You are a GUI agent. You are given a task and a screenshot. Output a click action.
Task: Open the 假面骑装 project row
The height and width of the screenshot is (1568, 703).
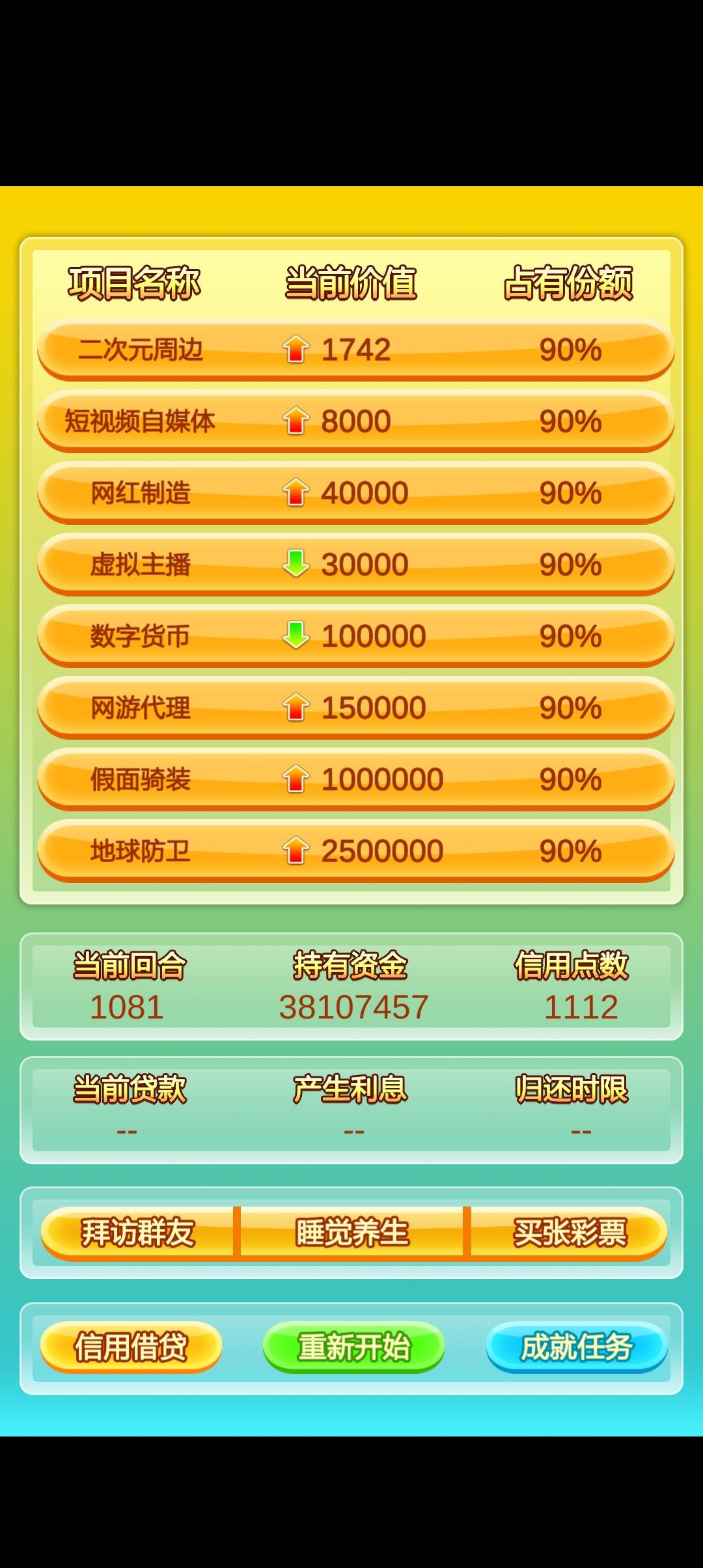(x=355, y=779)
